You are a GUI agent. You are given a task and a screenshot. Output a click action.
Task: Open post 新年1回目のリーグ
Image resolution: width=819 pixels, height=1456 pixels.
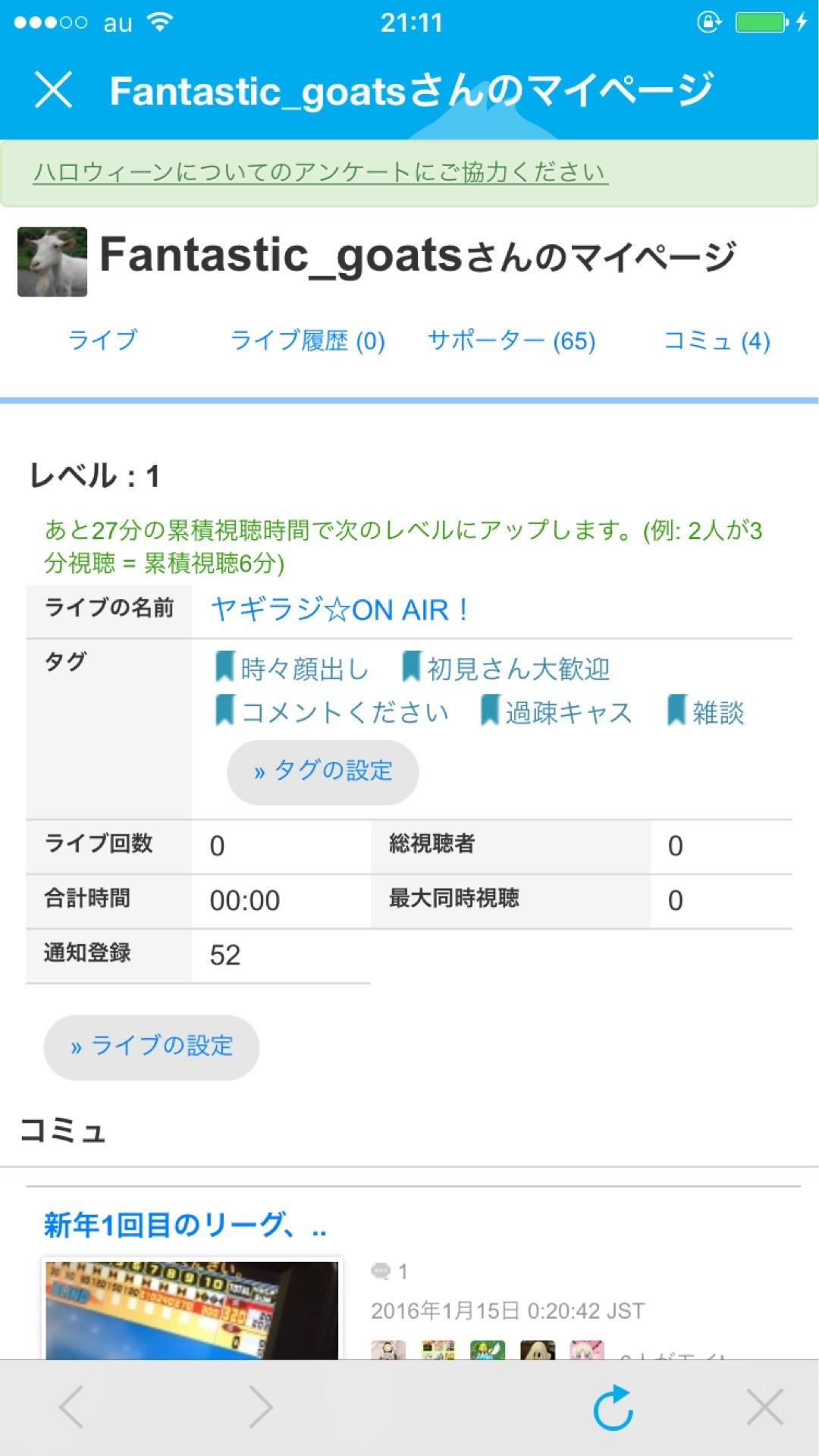185,1225
